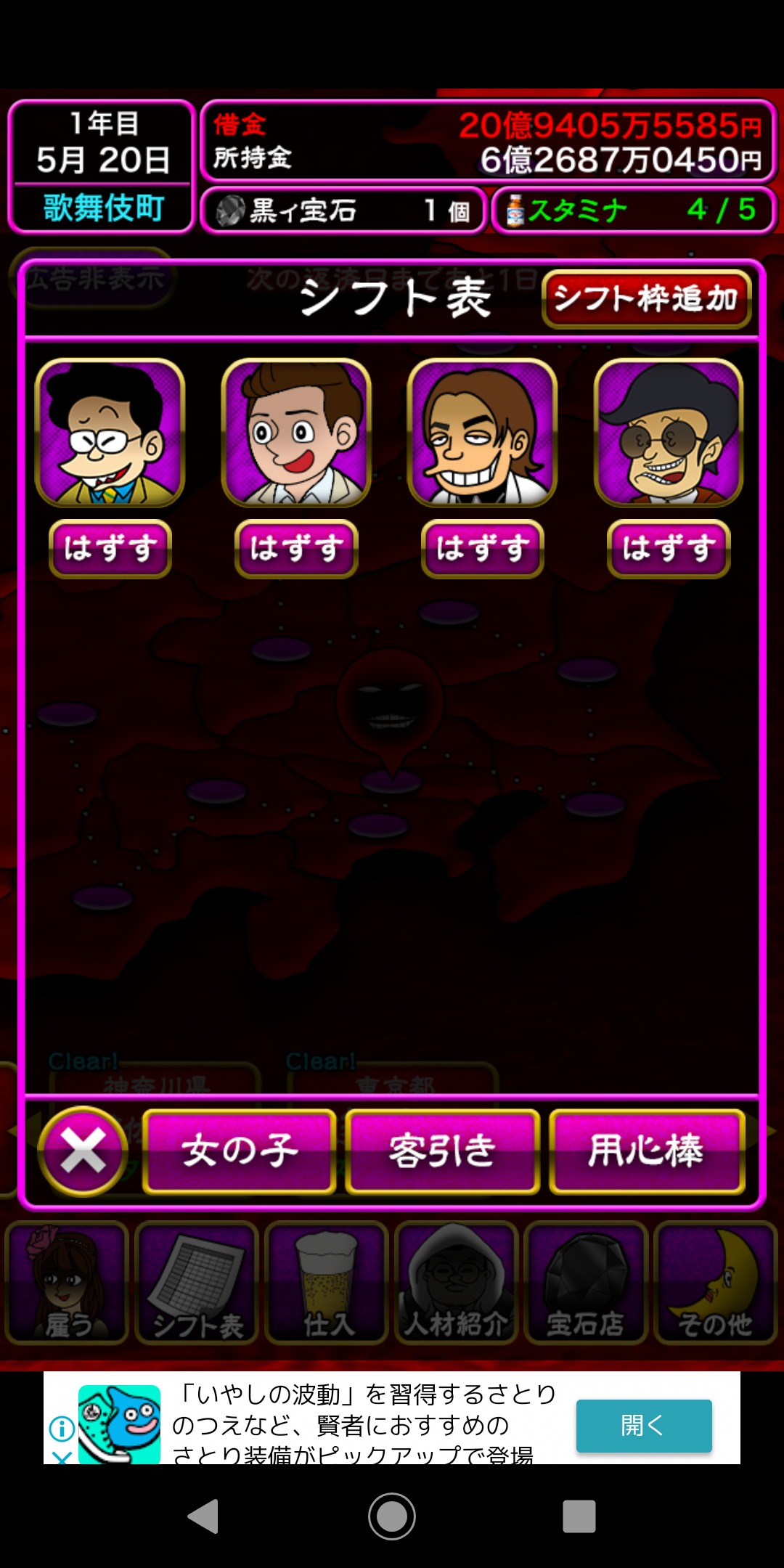The image size is (784, 1568).
Task: Open the ad info icon
Action: (x=62, y=1429)
